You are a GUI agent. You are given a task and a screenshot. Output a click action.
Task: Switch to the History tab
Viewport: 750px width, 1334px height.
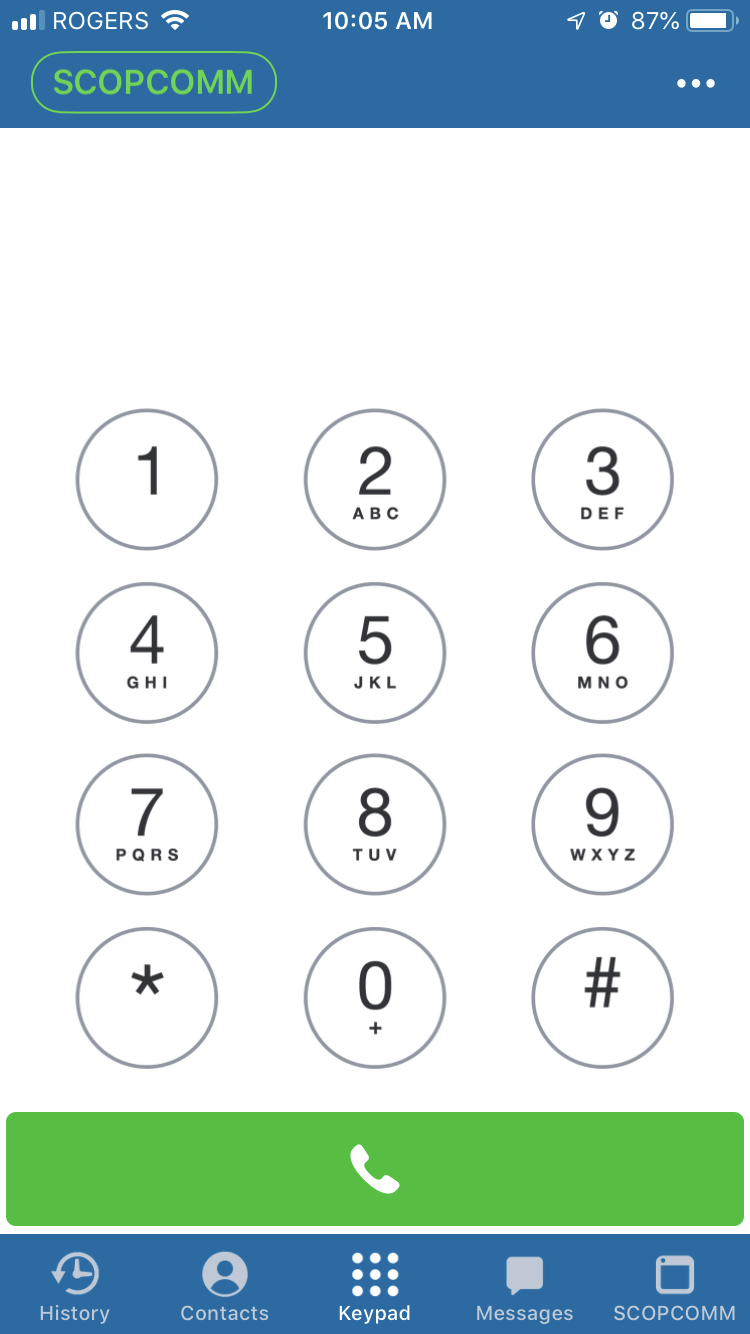pos(75,1287)
